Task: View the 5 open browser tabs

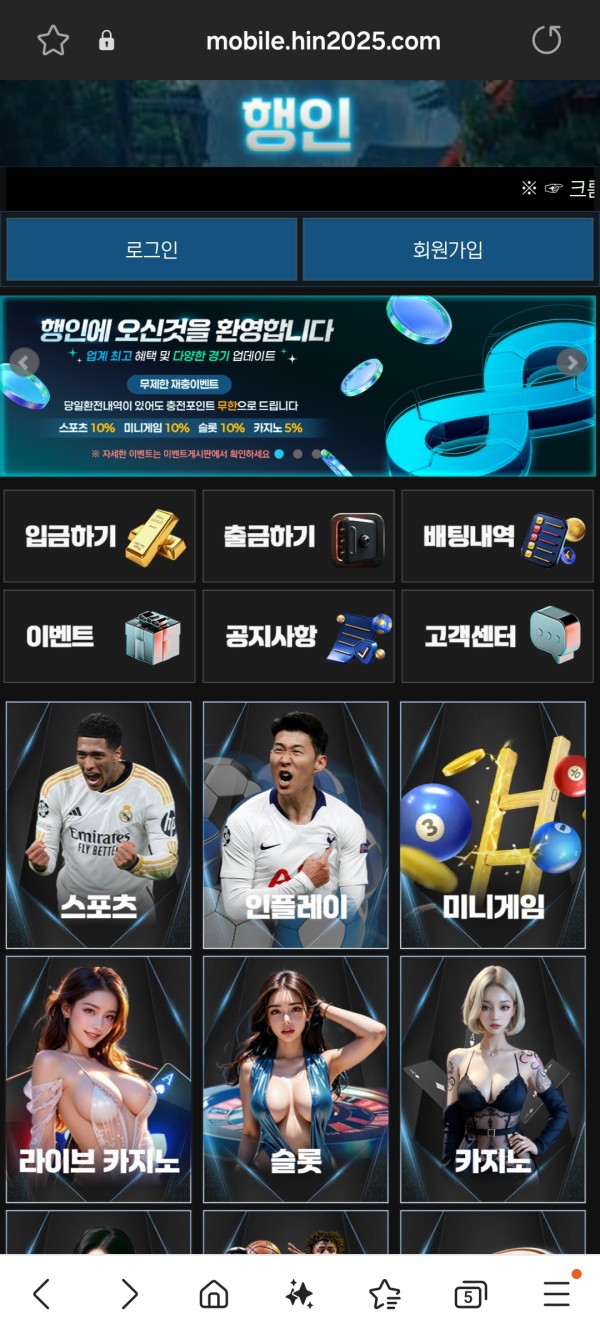Action: pos(470,1295)
